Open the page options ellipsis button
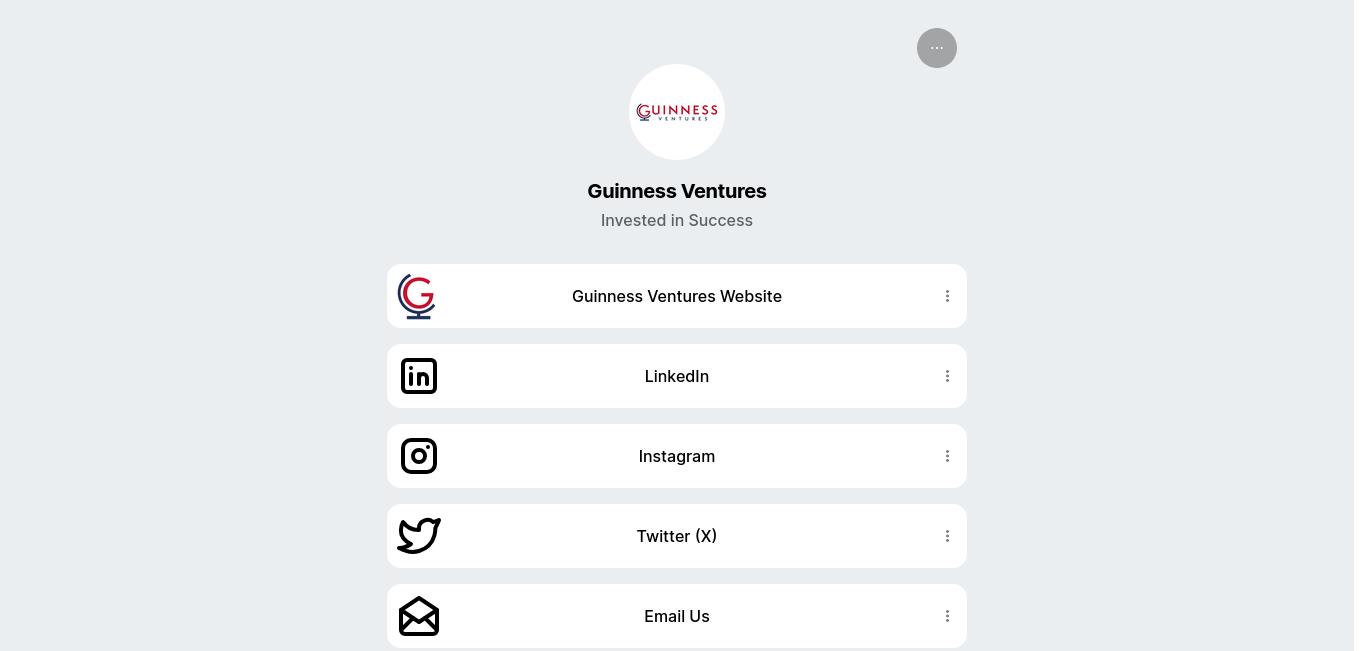 click(x=936, y=48)
